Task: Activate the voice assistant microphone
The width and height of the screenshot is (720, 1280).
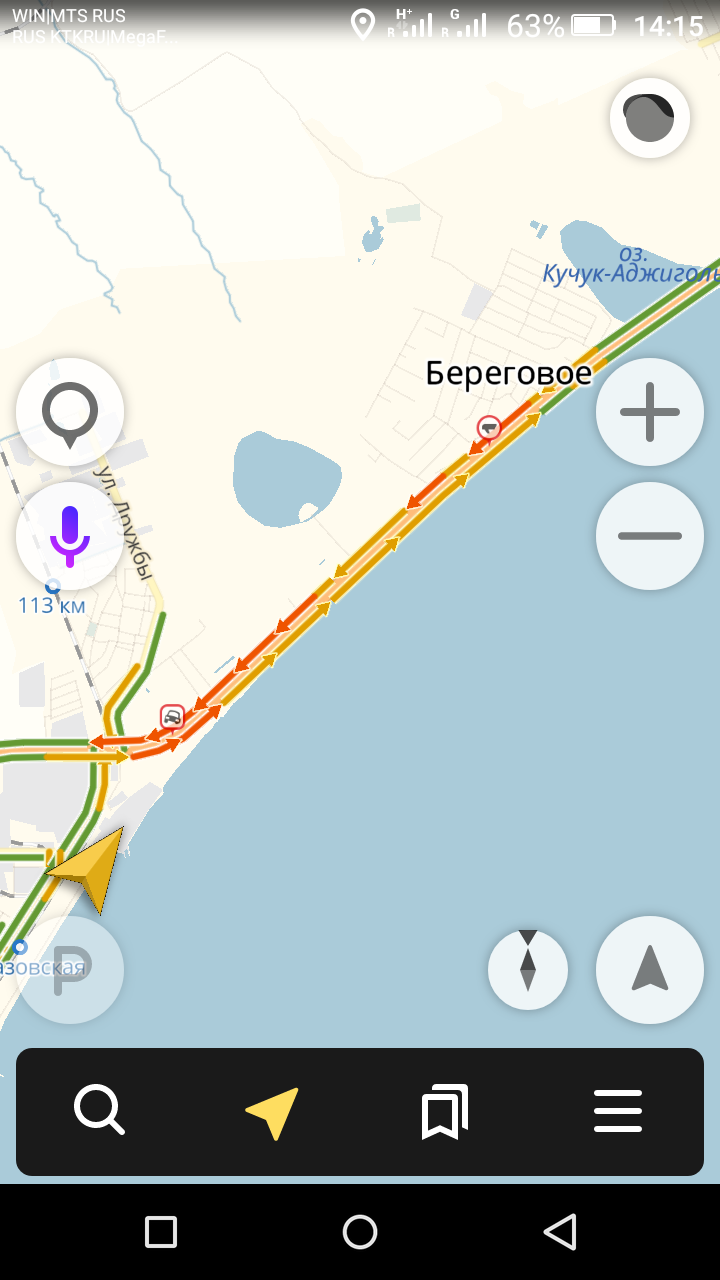Action: [x=70, y=536]
